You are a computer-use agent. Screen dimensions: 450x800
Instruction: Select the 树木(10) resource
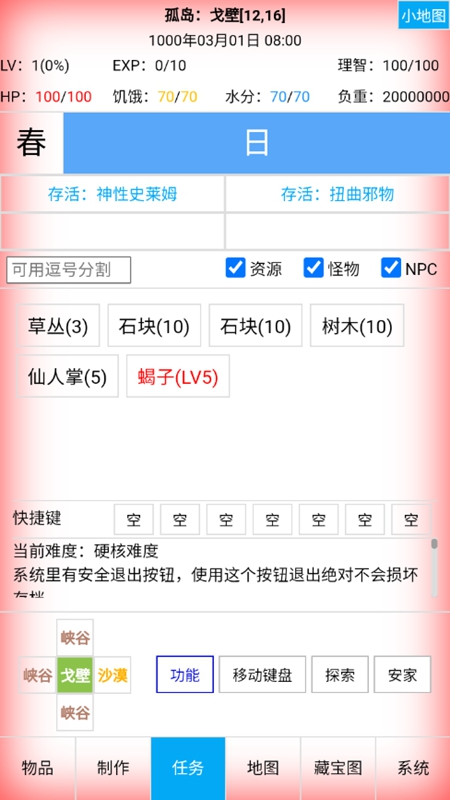pos(357,326)
